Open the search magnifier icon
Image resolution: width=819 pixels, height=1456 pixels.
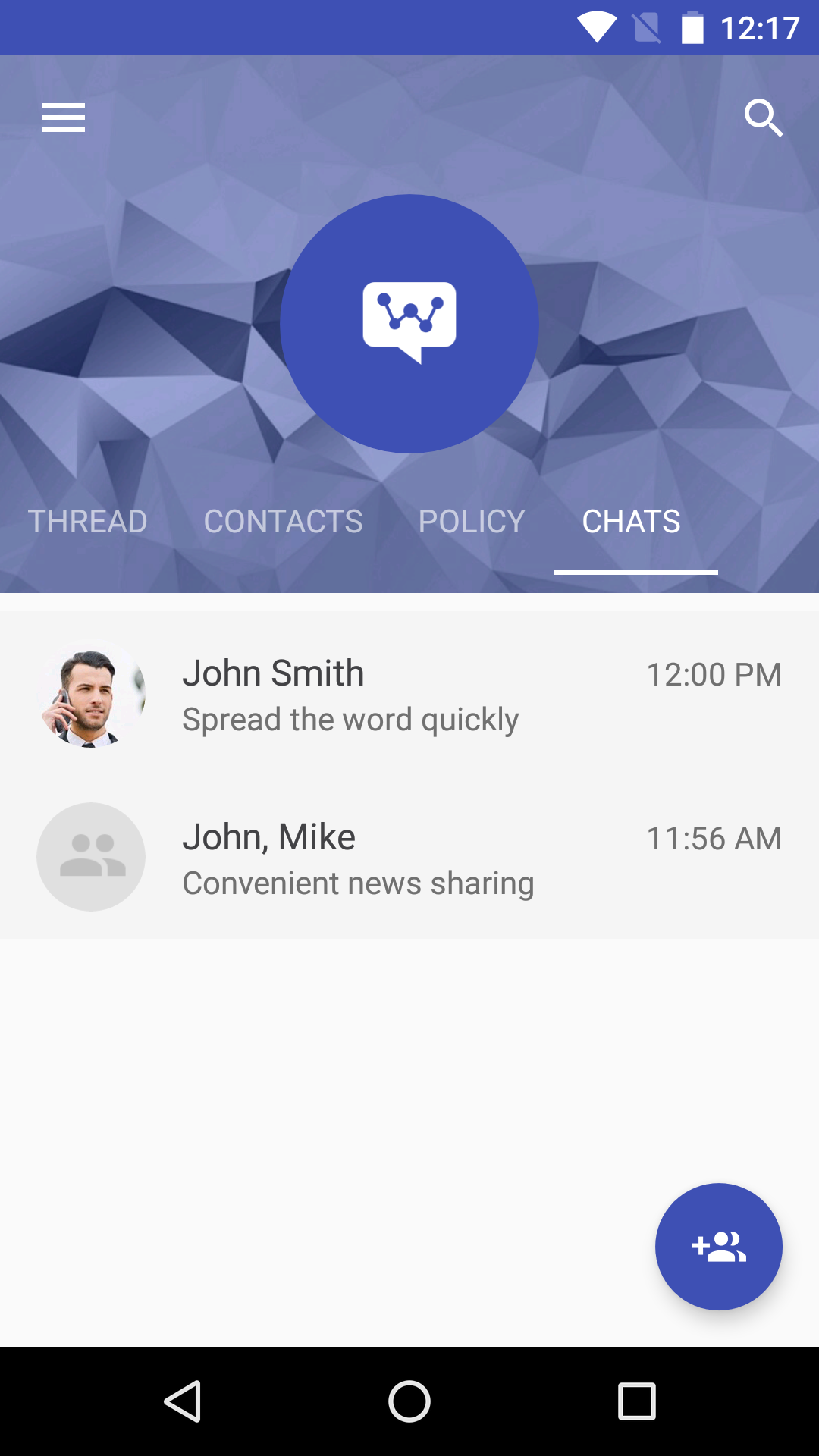tap(763, 118)
